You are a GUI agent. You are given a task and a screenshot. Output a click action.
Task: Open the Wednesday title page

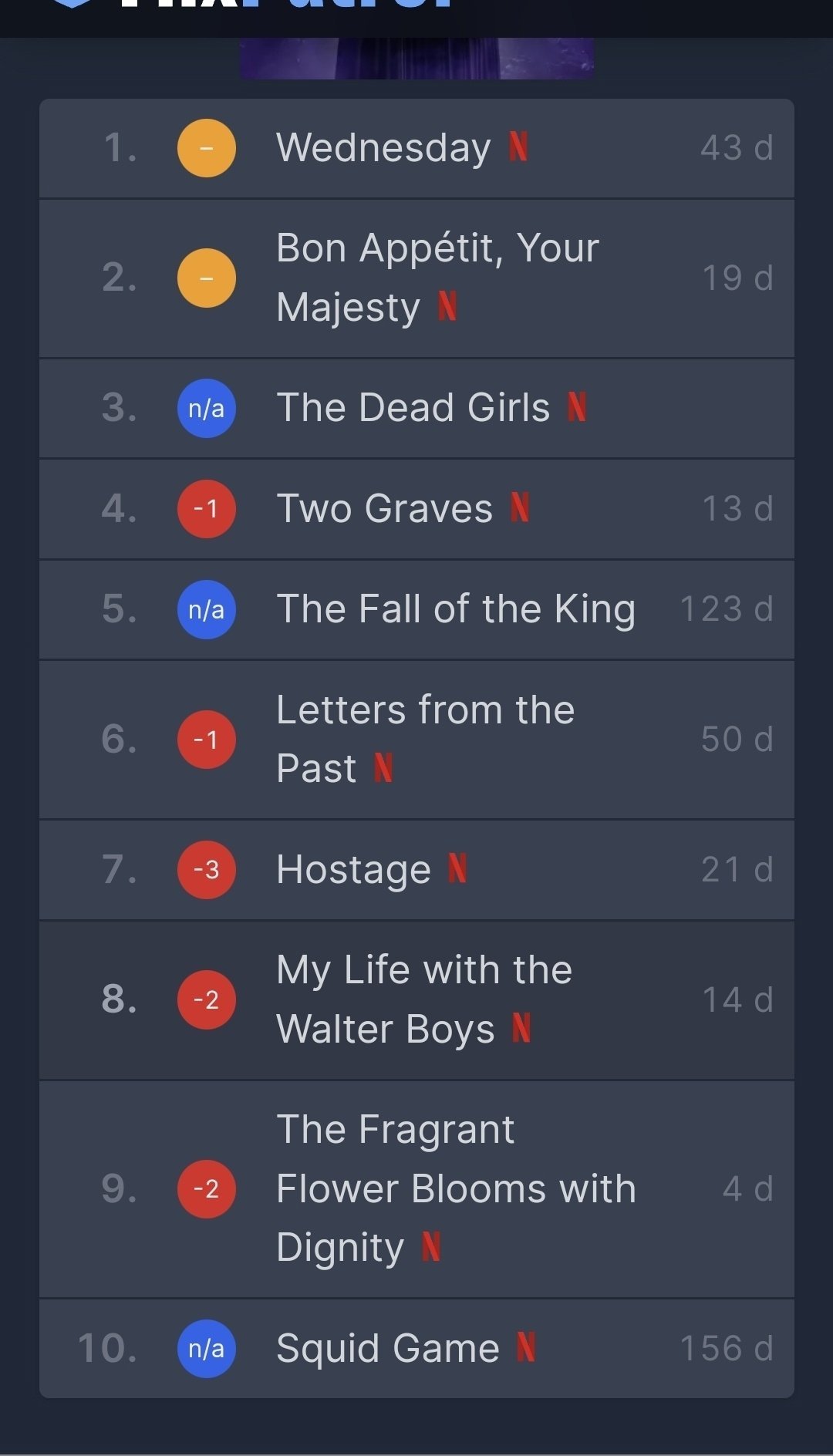coord(383,147)
